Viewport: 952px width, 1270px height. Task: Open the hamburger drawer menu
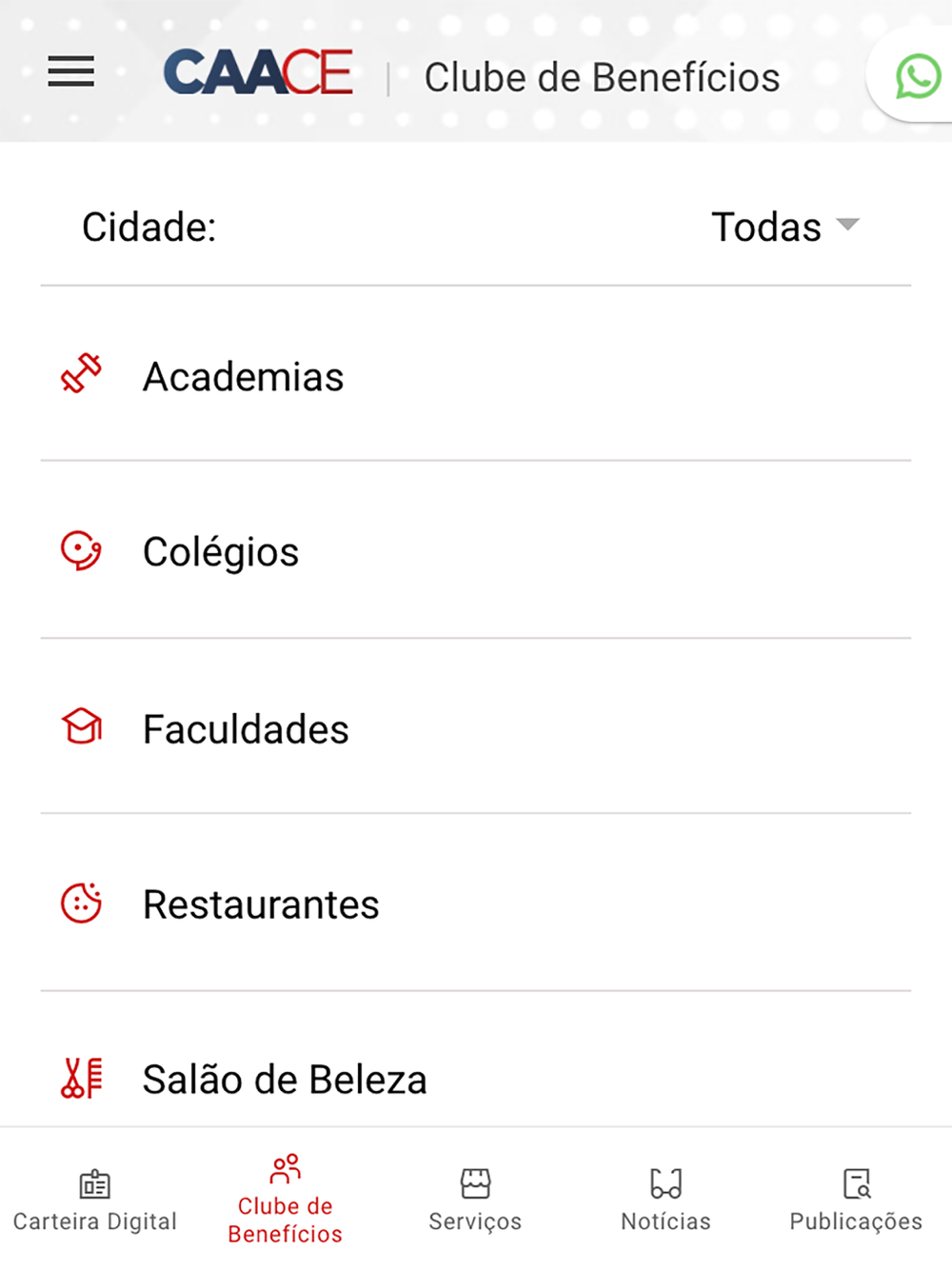tap(71, 71)
